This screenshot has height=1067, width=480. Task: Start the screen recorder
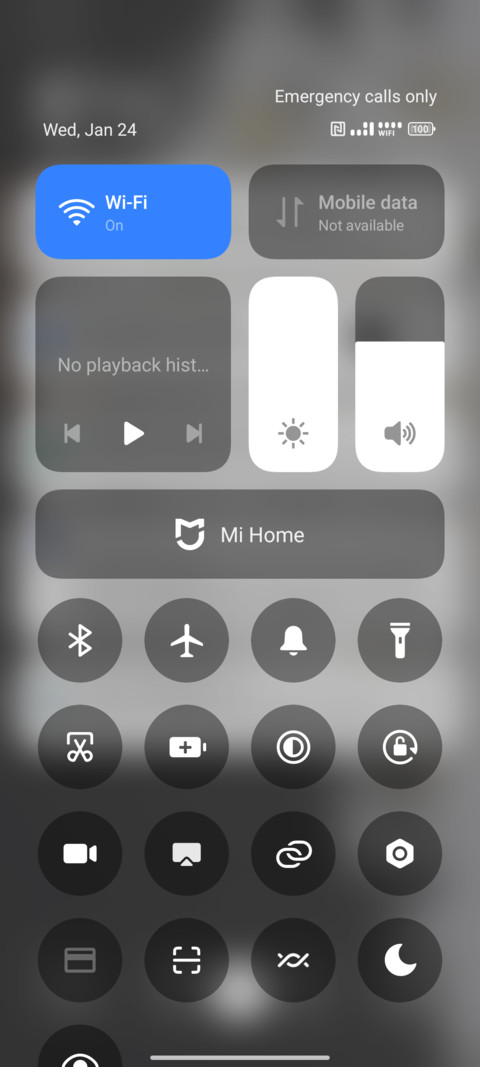coord(80,853)
